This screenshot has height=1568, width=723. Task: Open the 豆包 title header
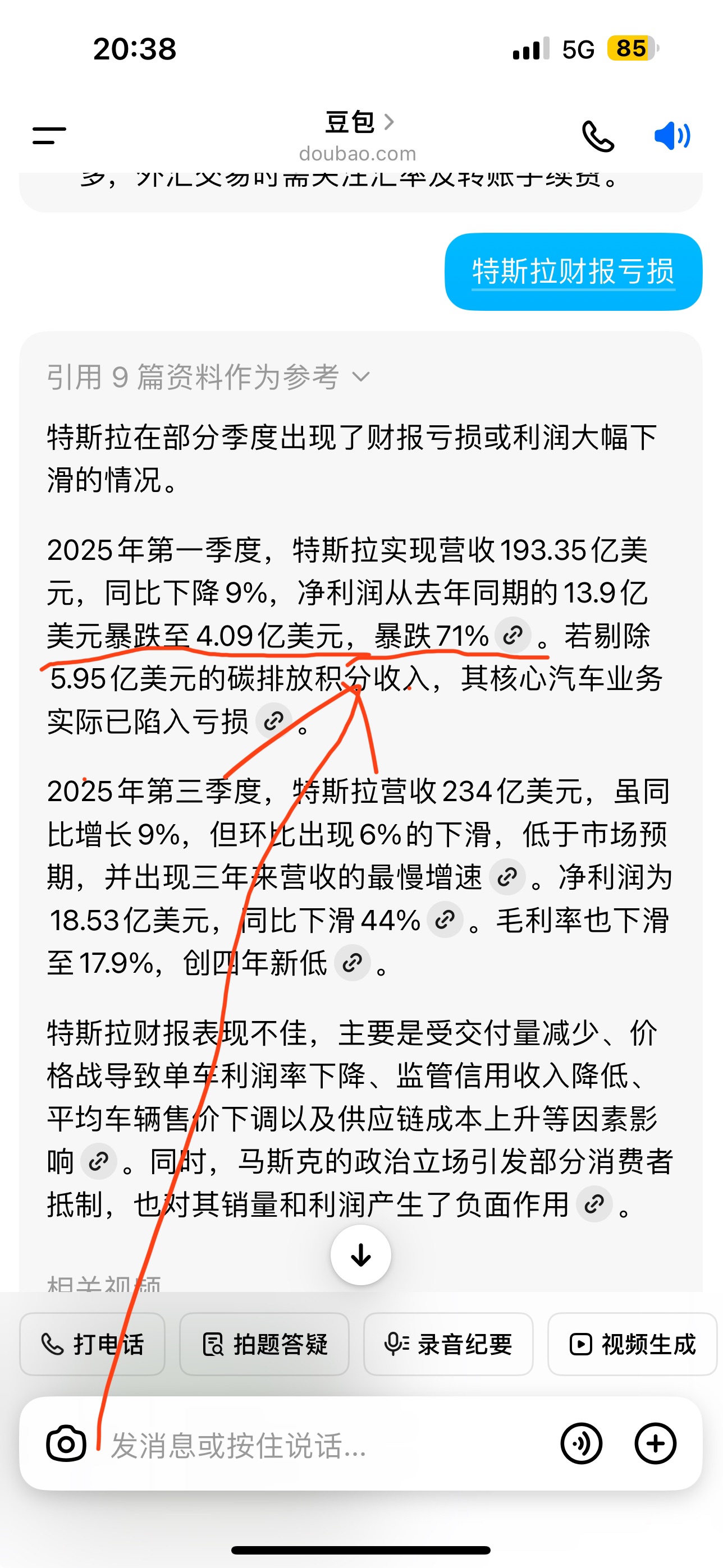coord(359,123)
